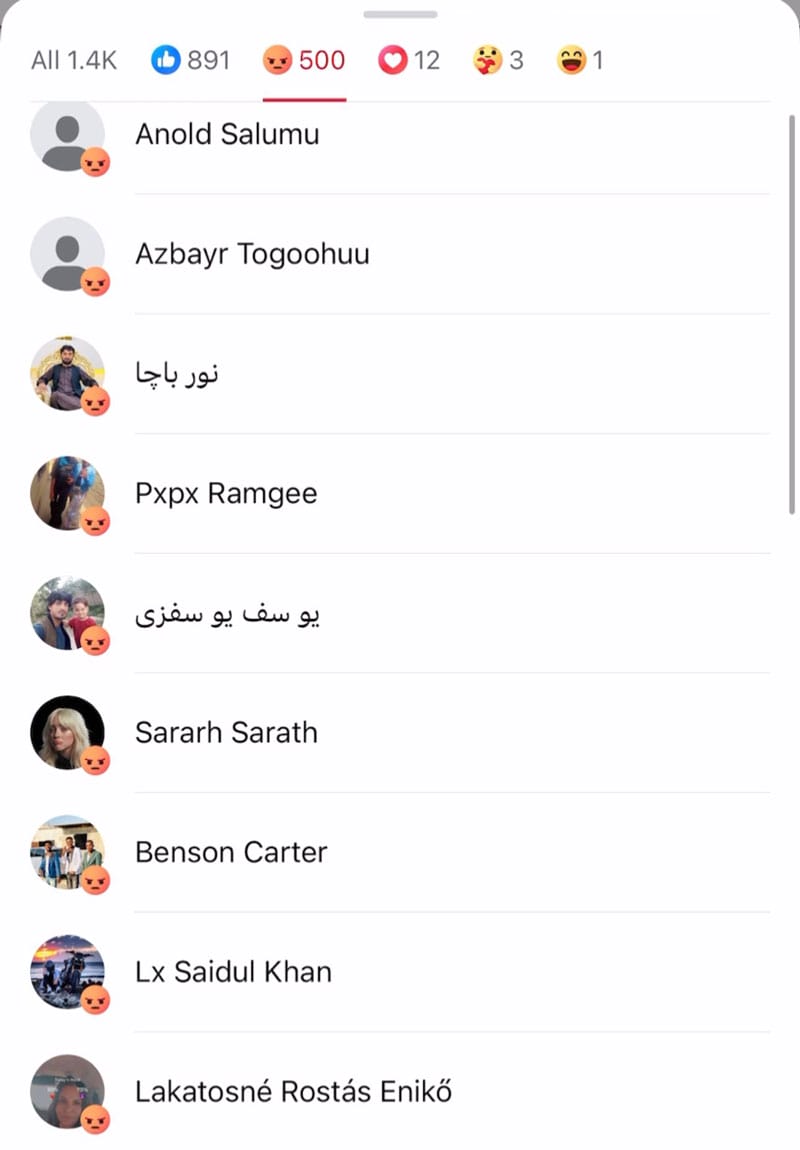Switch to the All 1.4K reactions tab

point(74,60)
